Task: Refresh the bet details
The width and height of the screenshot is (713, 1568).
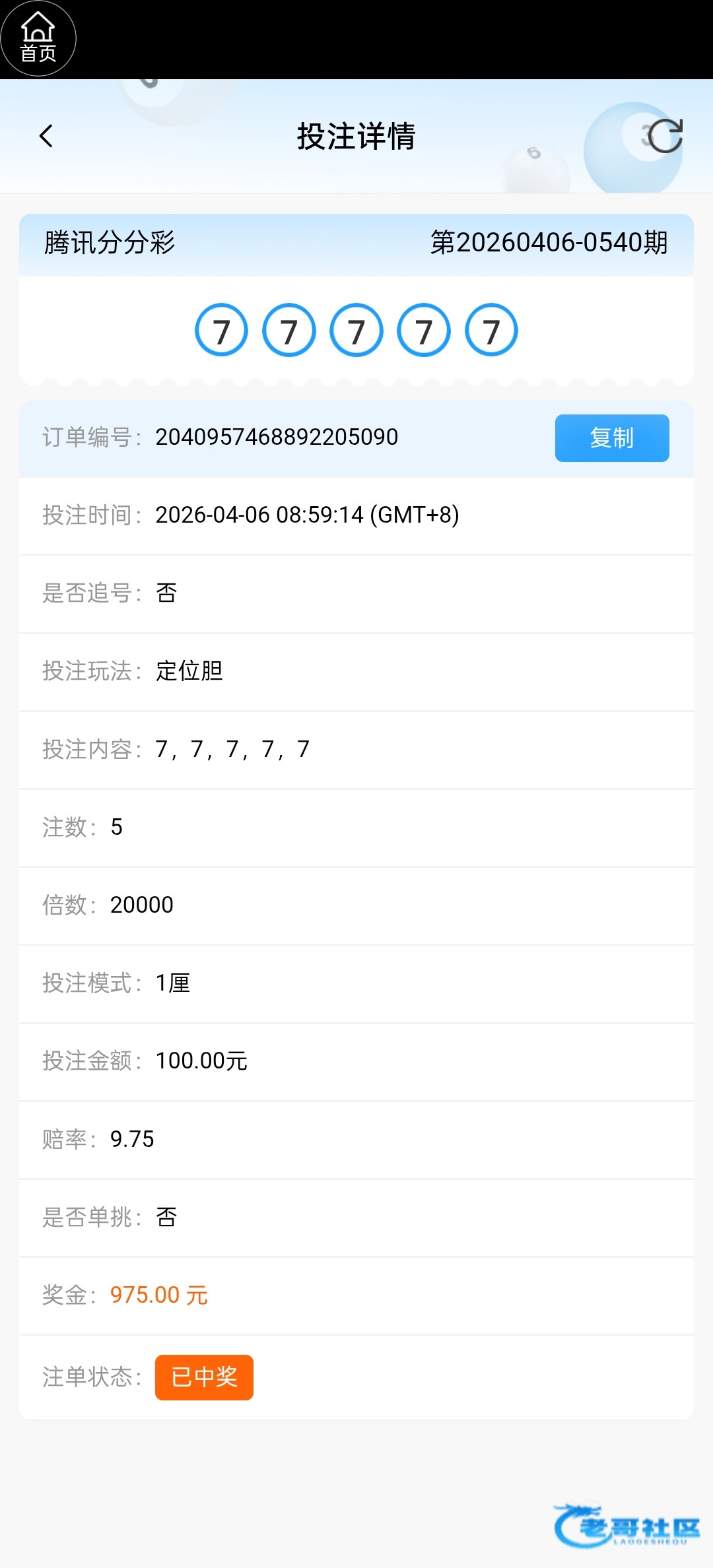Action: pos(665,136)
